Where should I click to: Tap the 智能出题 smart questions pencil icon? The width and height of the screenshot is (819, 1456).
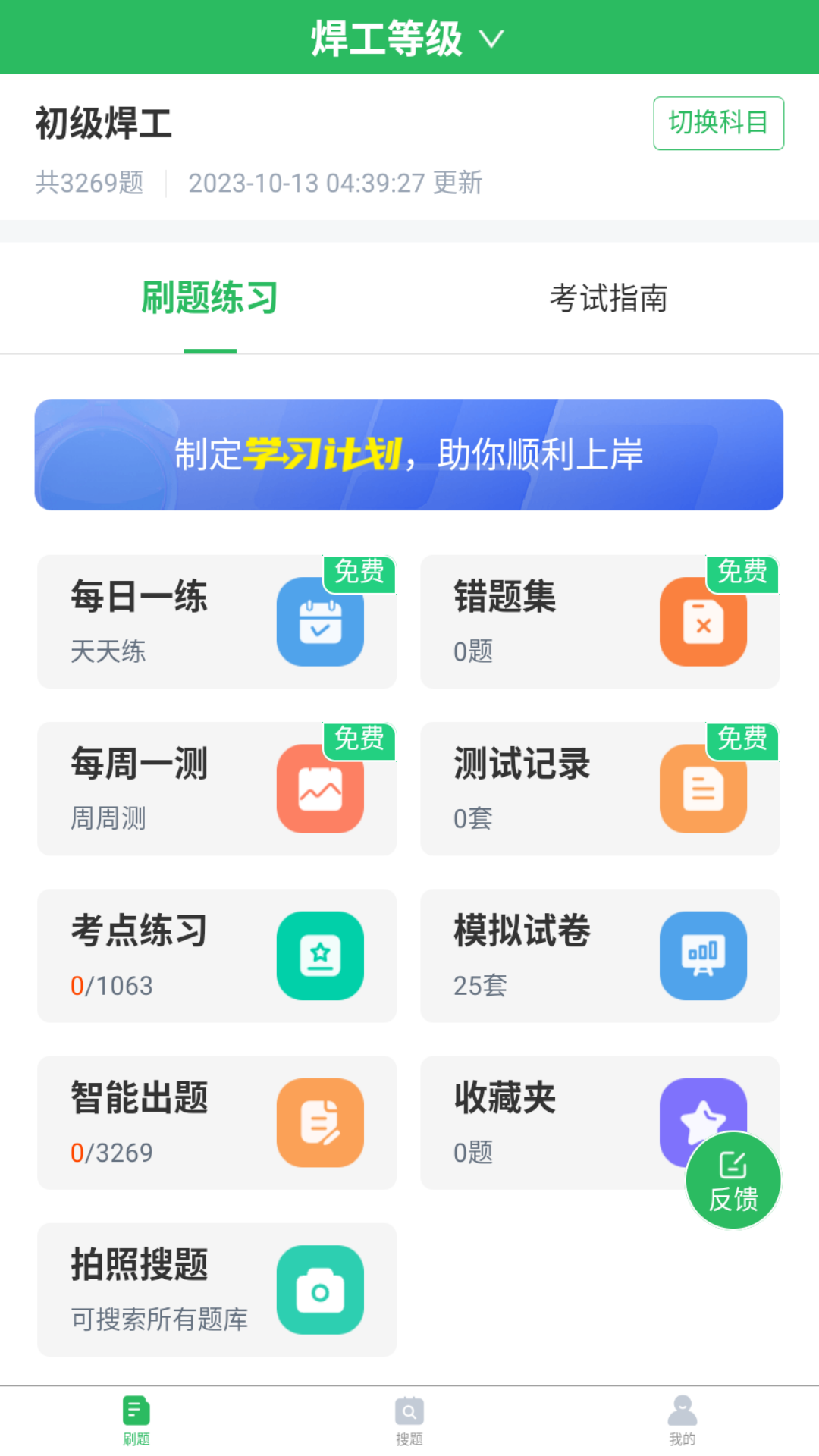(x=320, y=1122)
